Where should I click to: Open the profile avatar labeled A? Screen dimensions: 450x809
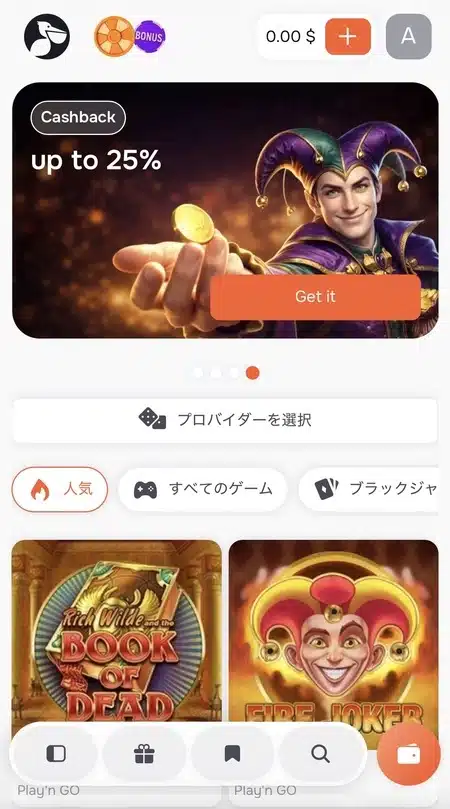(x=408, y=37)
